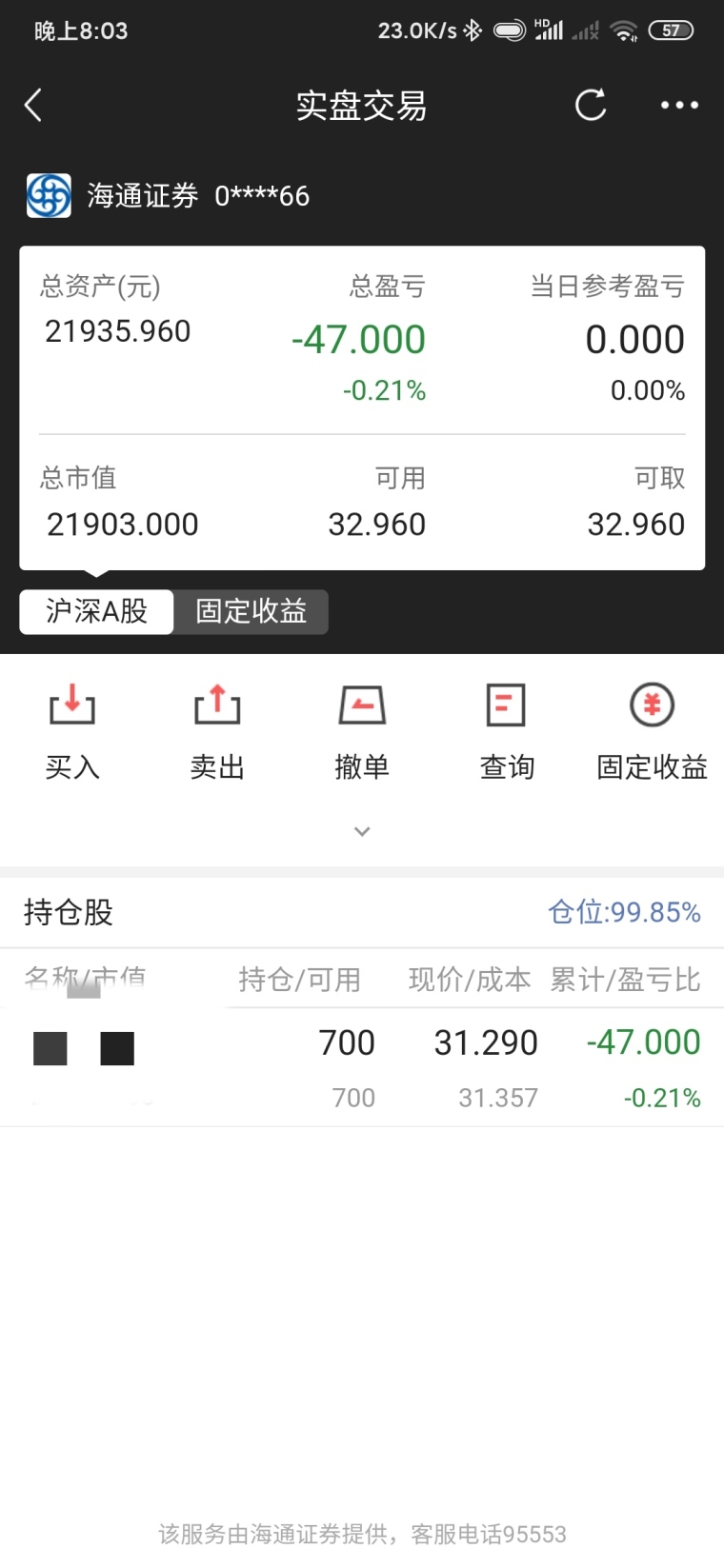Open the three-dot overflow menu
The height and width of the screenshot is (1568, 724).
pyautogui.click(x=679, y=105)
